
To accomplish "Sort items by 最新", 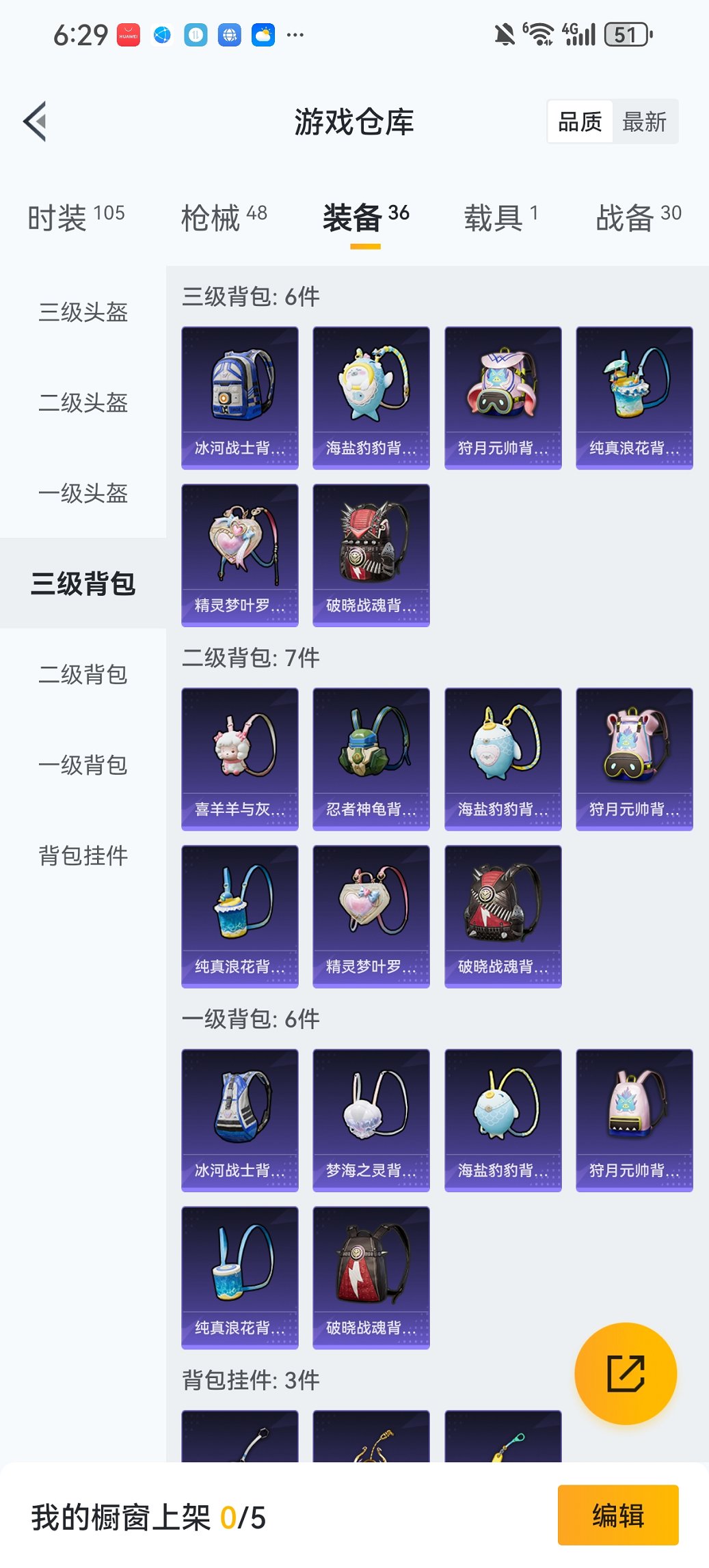I will coord(644,122).
